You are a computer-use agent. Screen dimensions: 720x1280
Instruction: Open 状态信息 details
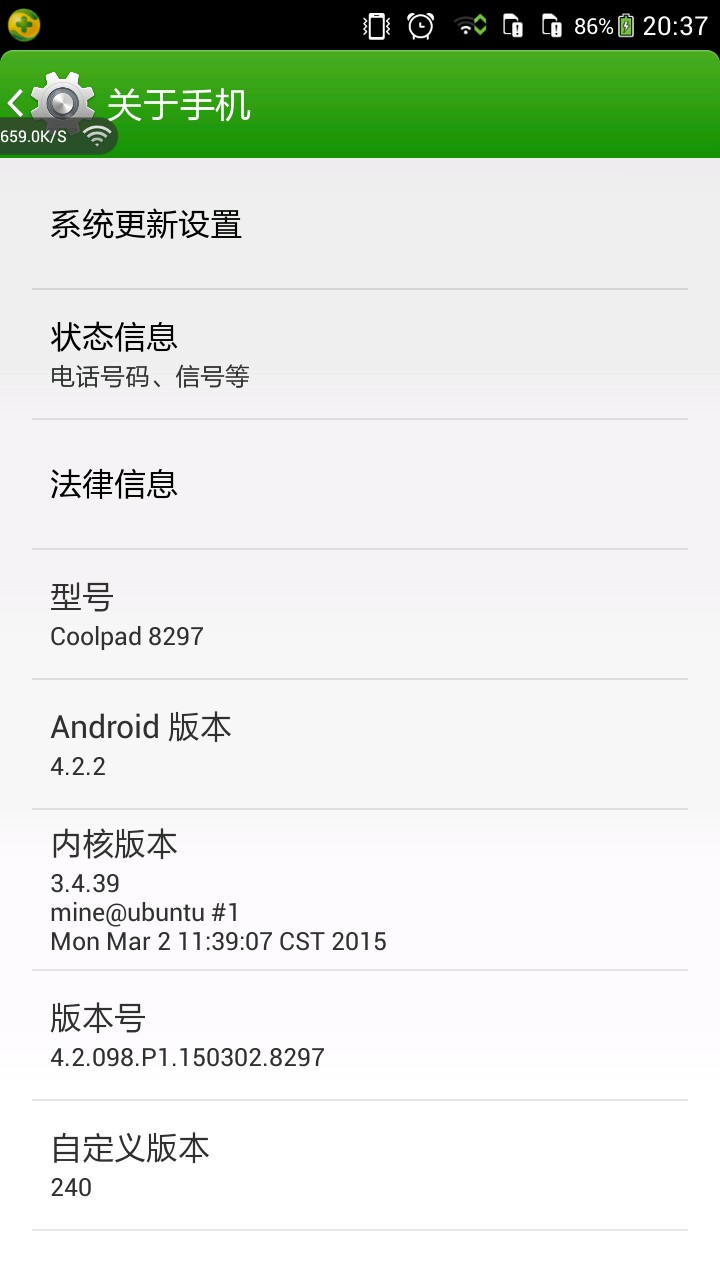point(360,354)
